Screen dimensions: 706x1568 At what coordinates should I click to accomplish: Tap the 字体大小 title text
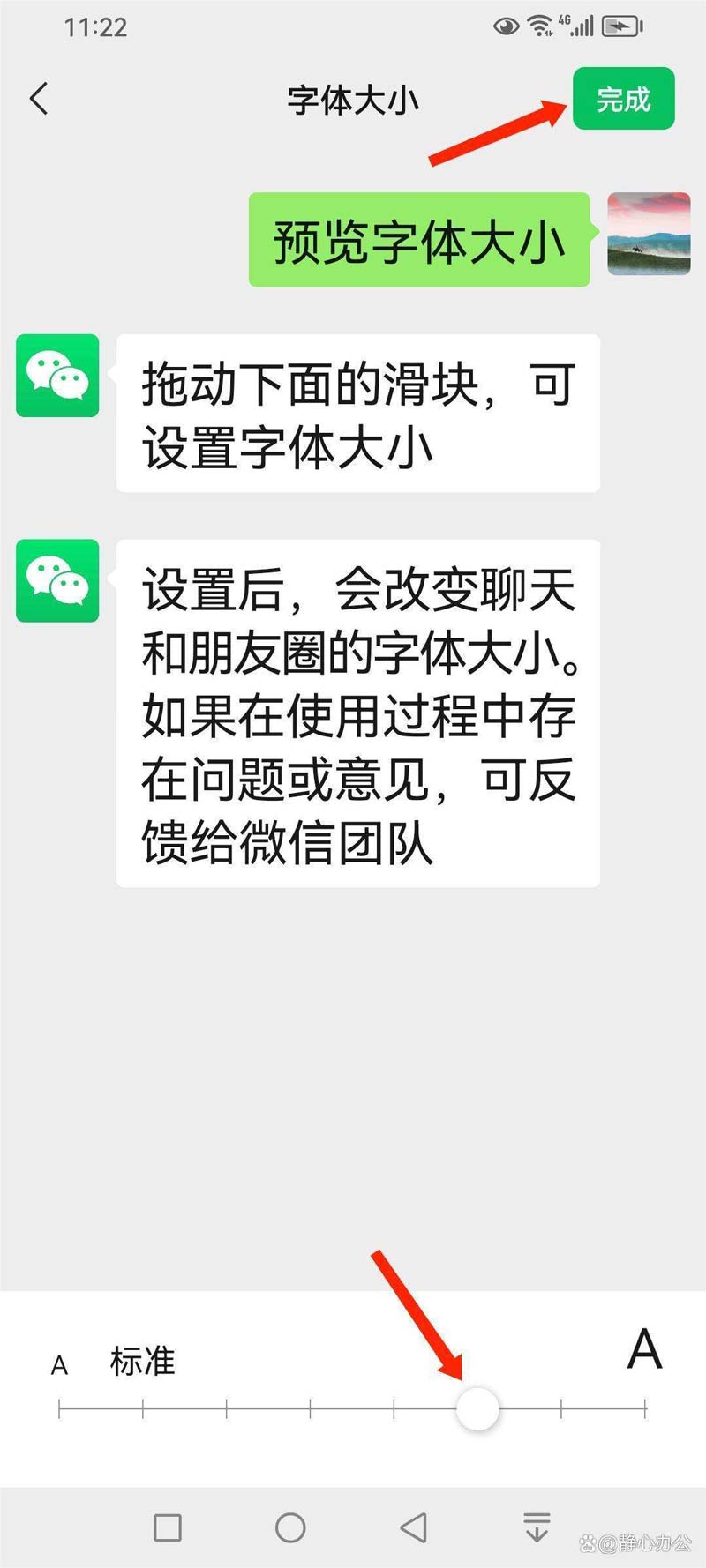point(352,100)
